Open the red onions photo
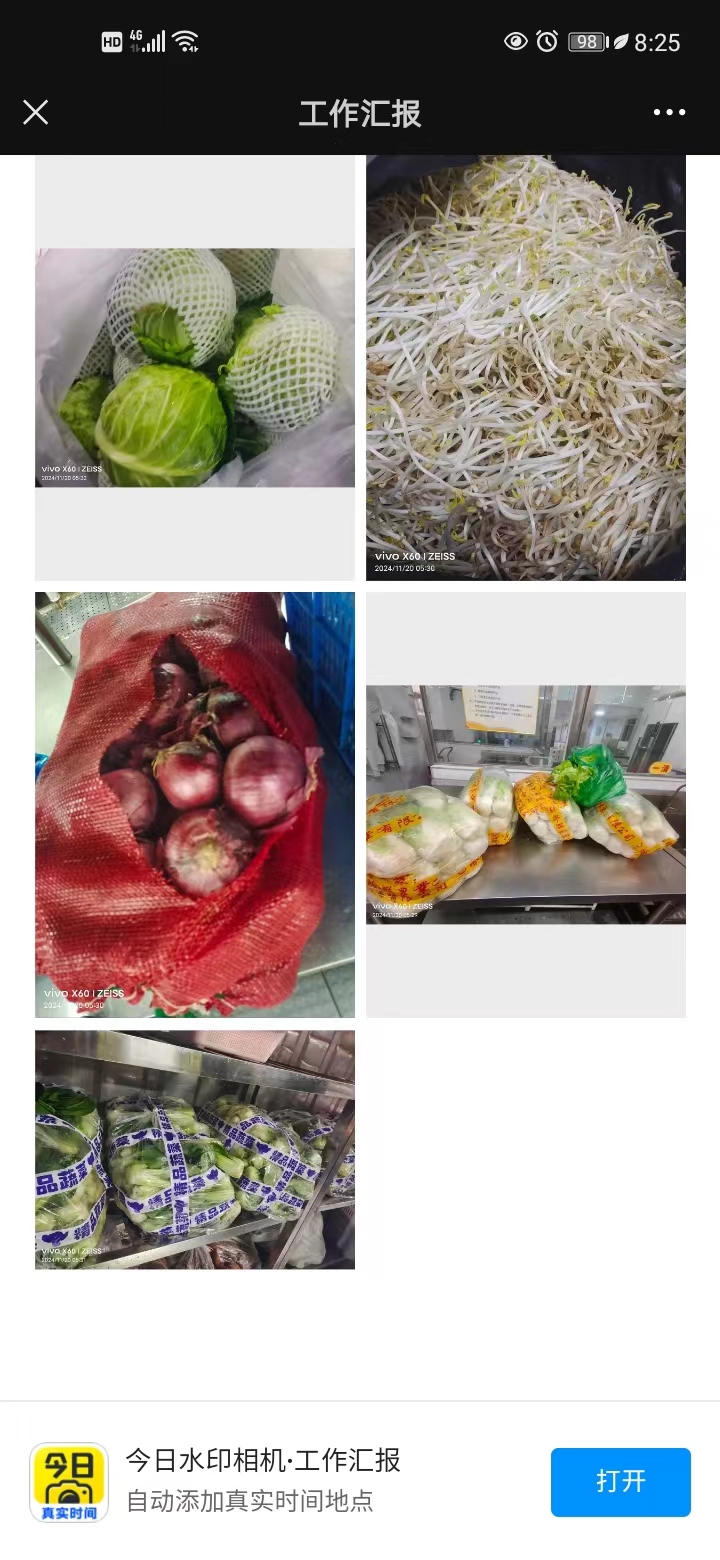 coord(195,804)
